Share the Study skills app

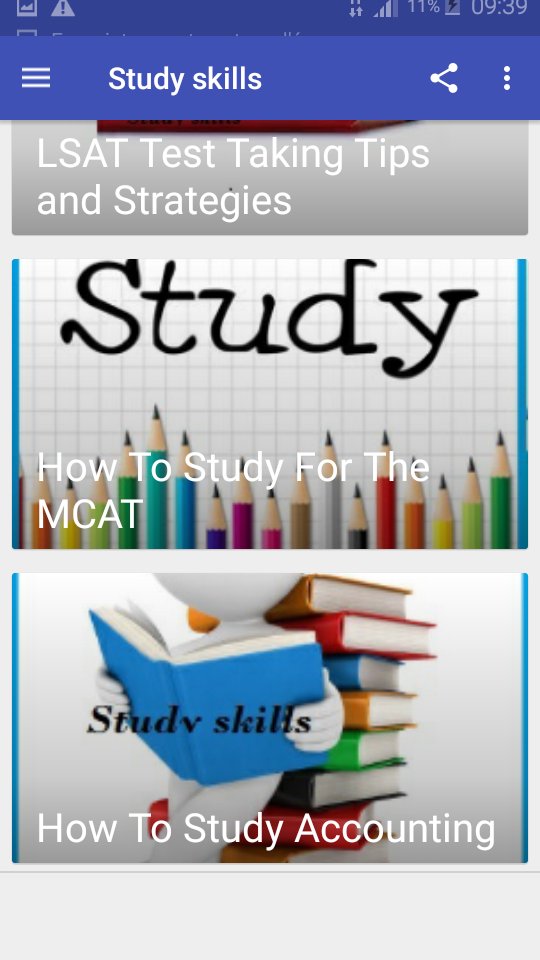point(444,78)
